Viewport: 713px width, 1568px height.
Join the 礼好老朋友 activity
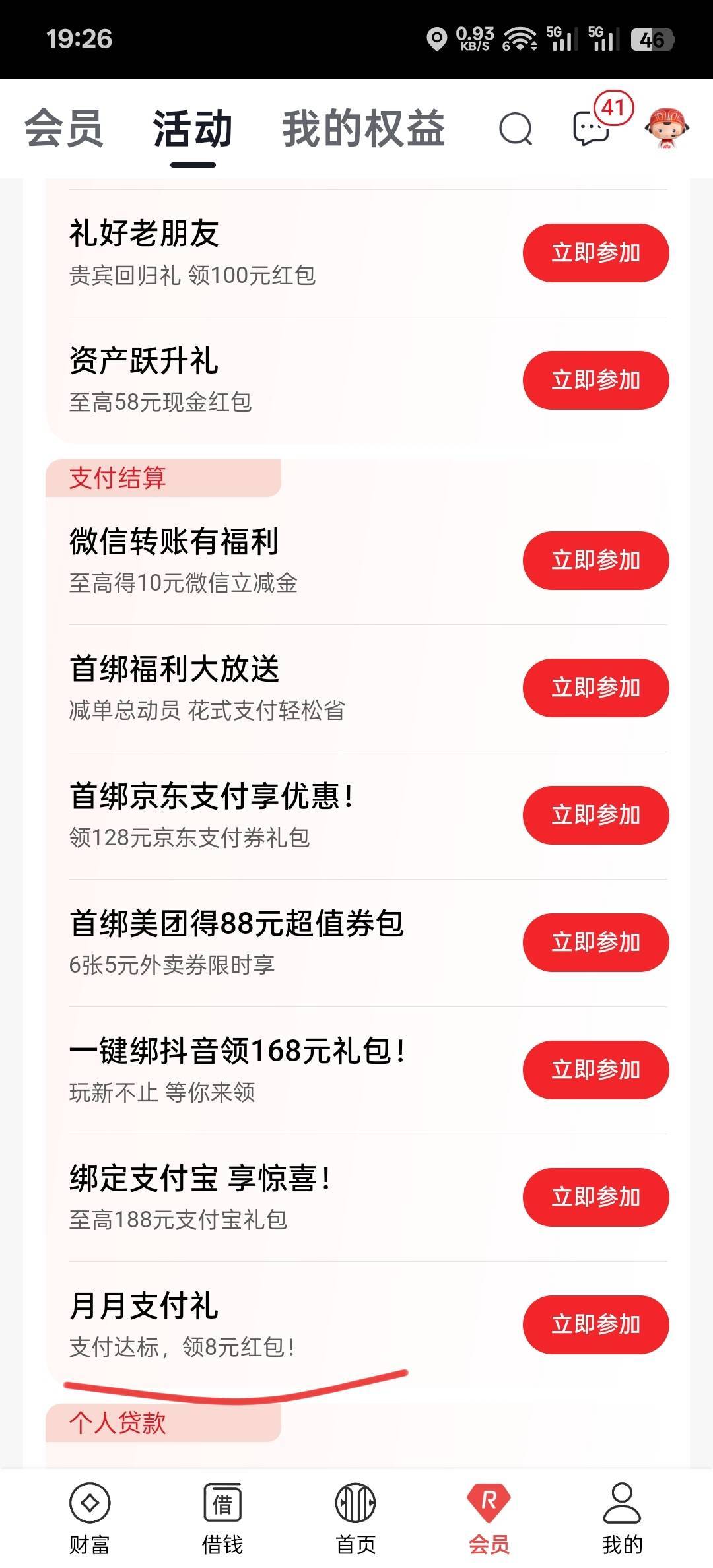click(x=595, y=253)
